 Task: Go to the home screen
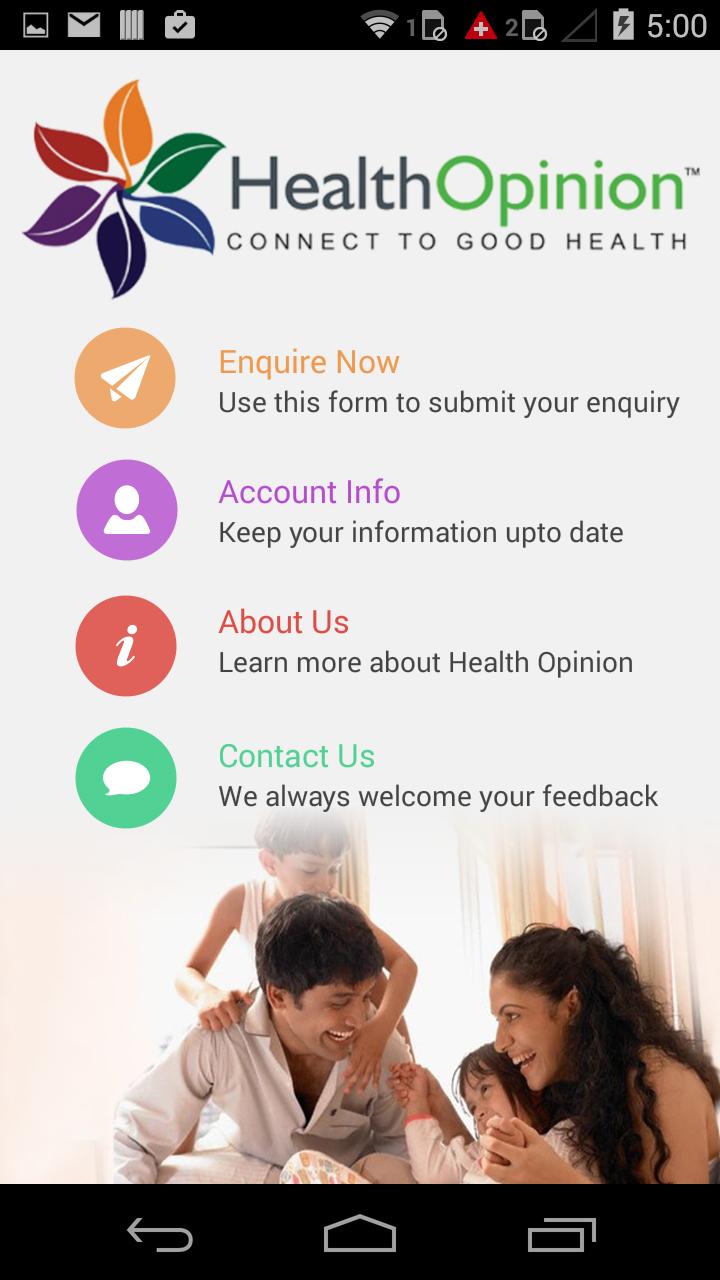coord(360,1235)
